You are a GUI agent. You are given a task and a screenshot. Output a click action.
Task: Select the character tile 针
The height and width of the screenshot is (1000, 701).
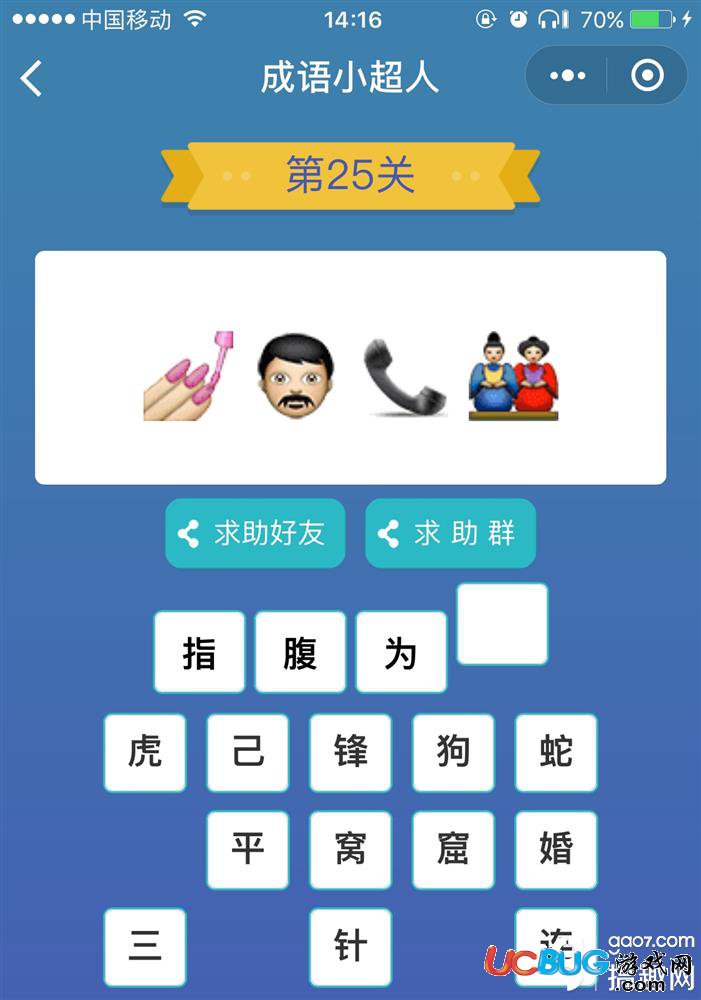click(x=350, y=946)
